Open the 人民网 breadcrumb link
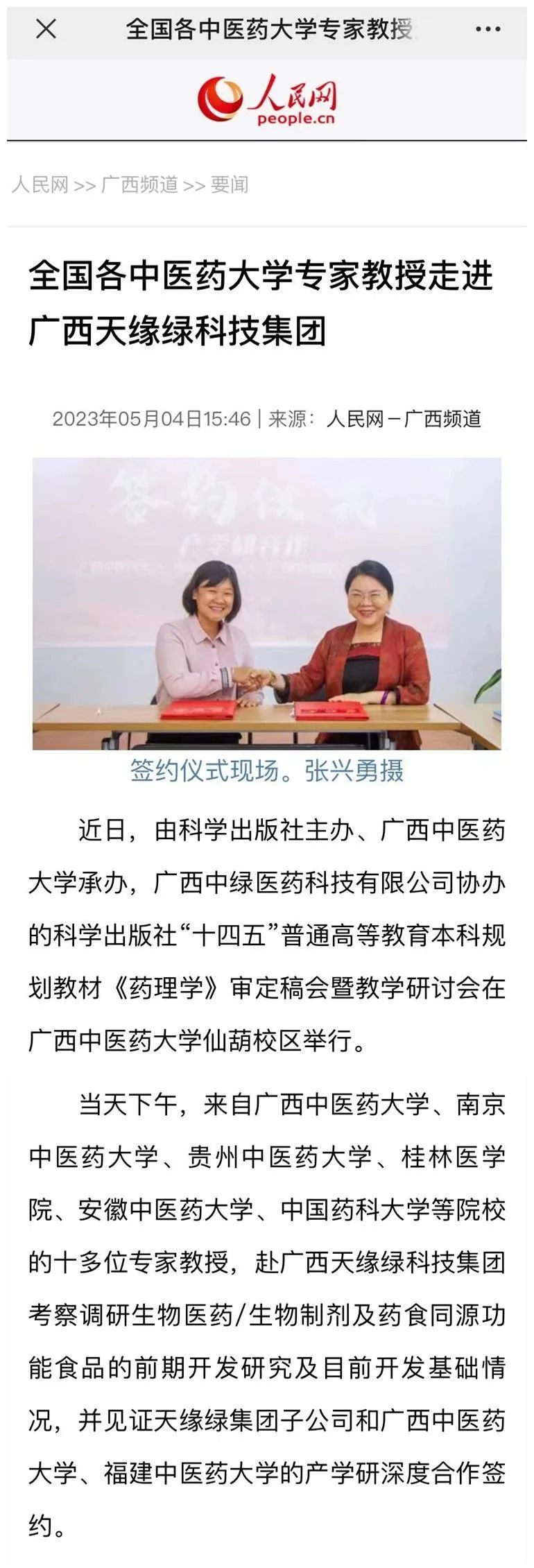The image size is (534, 1568). coord(40,185)
